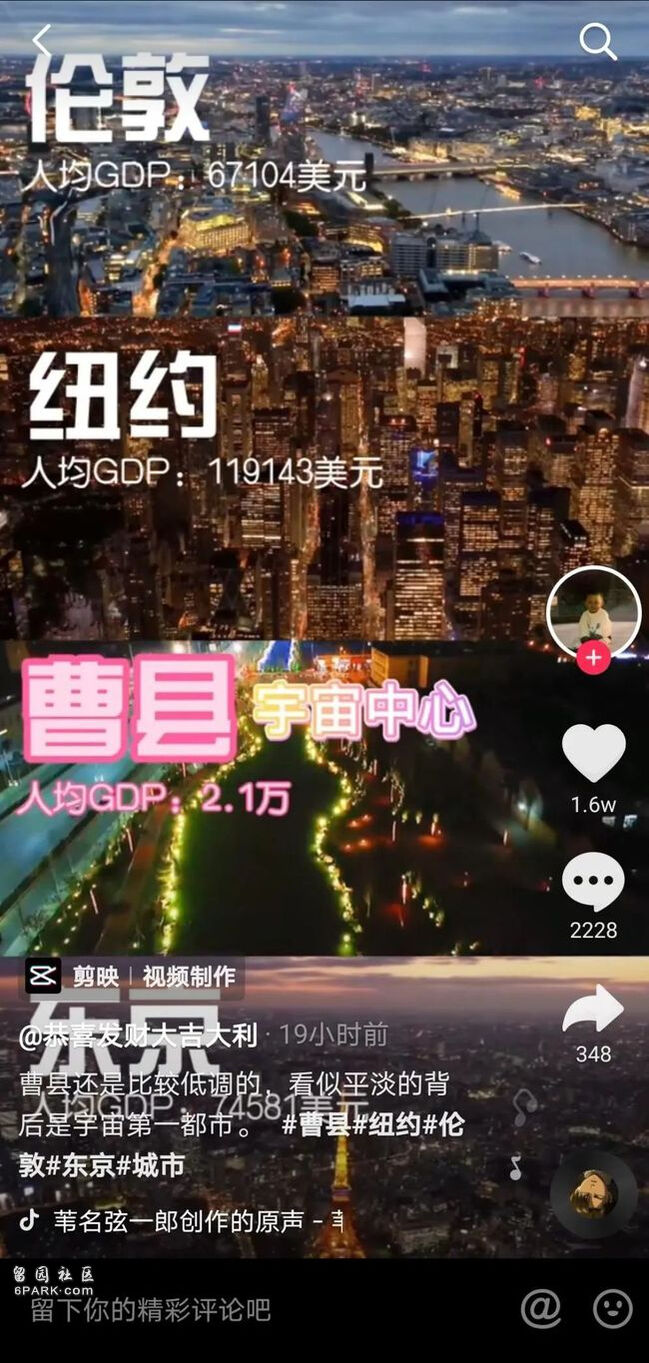Open the emoji picker smiley
This screenshot has height=1363, width=649.
[612, 1308]
